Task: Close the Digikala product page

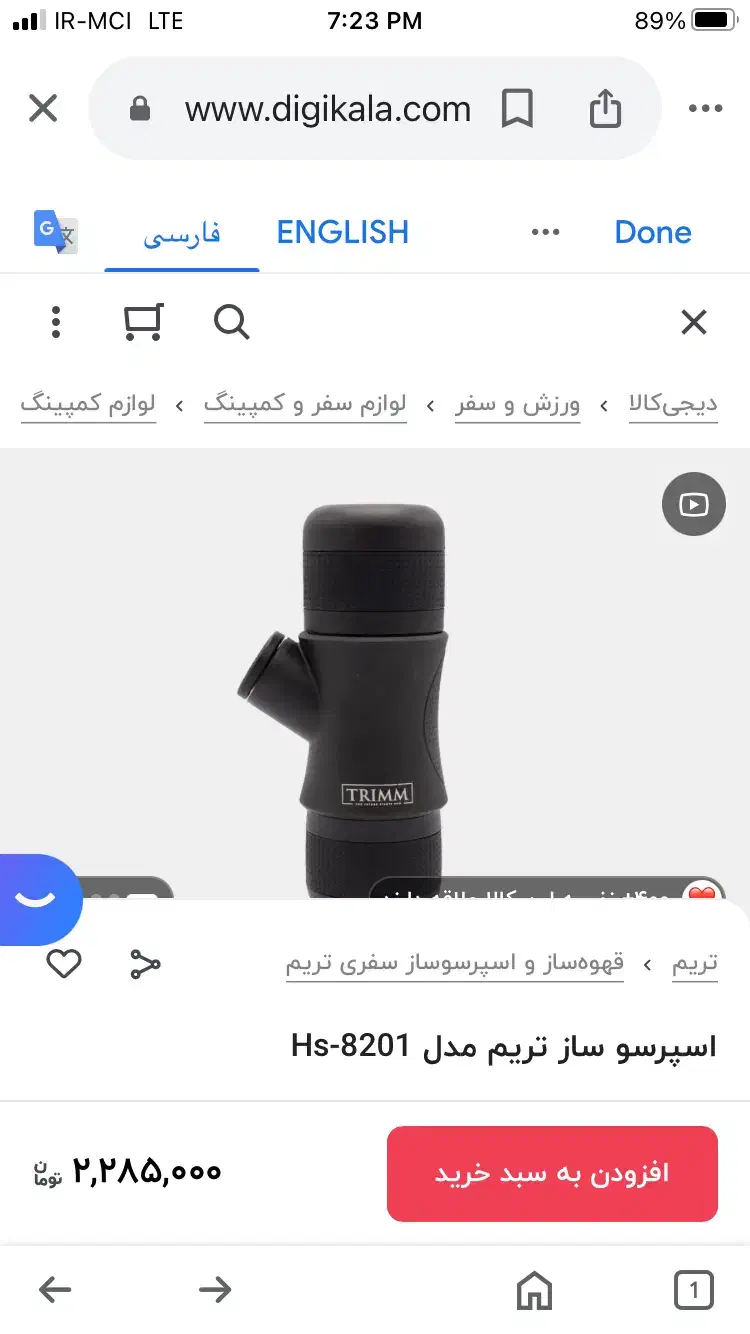Action: tap(693, 322)
